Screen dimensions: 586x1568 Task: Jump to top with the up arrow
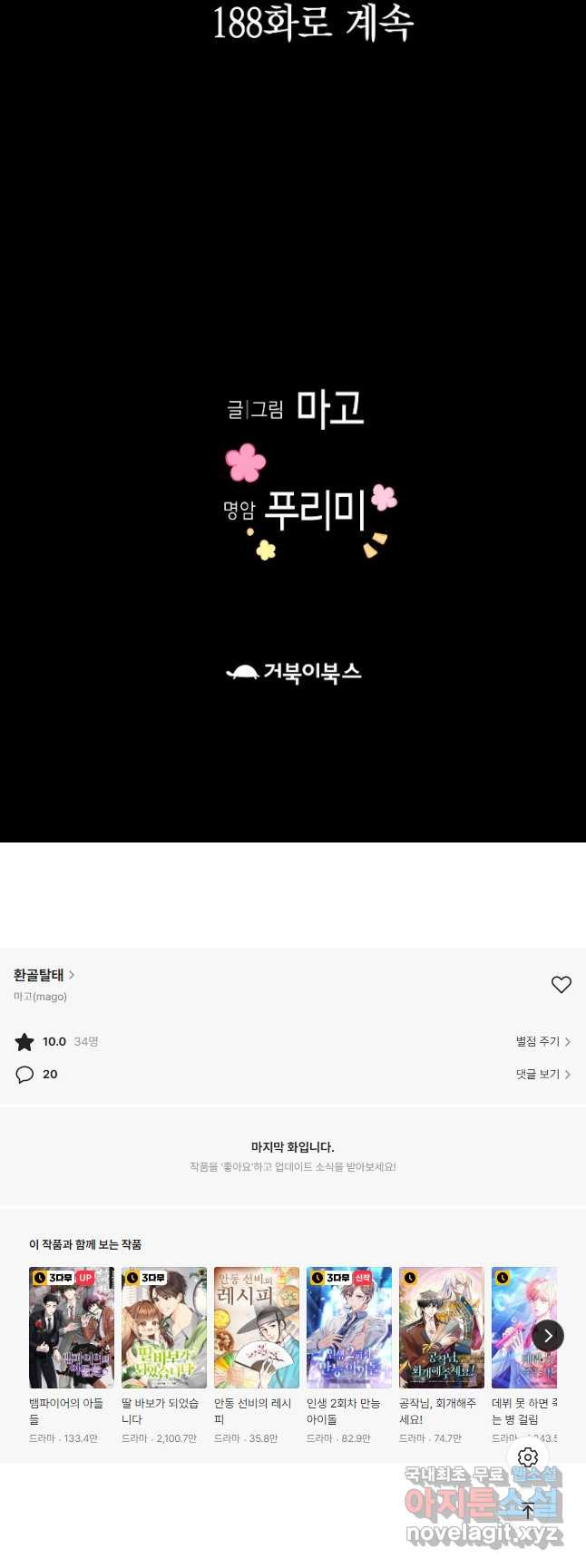pyautogui.click(x=528, y=1511)
